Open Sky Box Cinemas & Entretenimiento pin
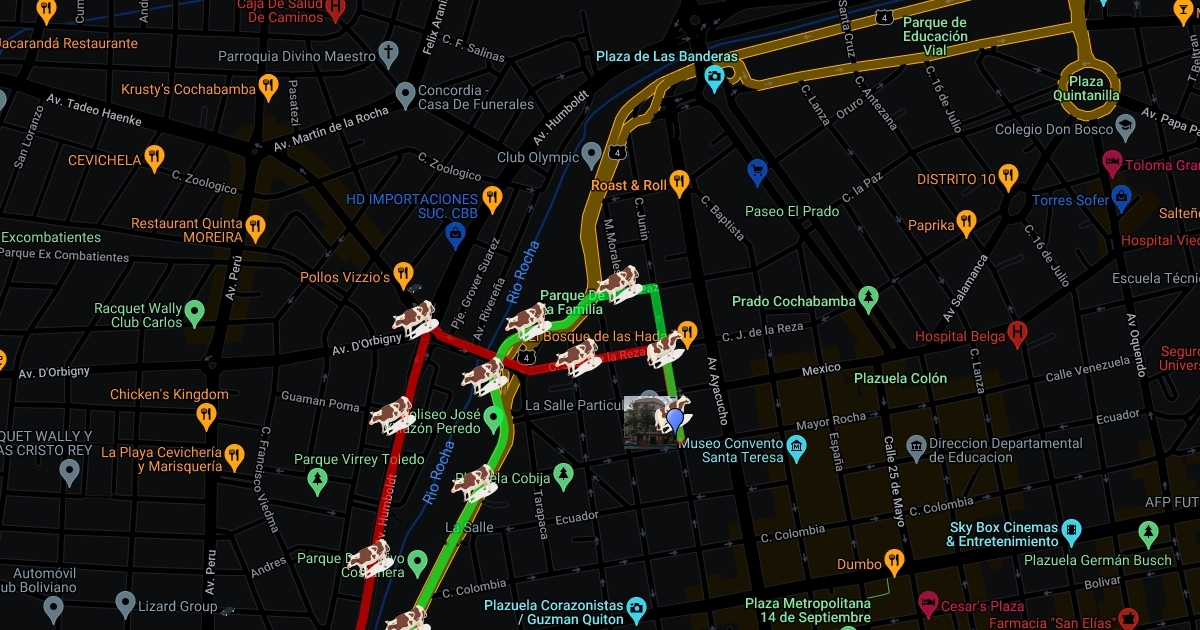The height and width of the screenshot is (630, 1200). tap(1071, 530)
